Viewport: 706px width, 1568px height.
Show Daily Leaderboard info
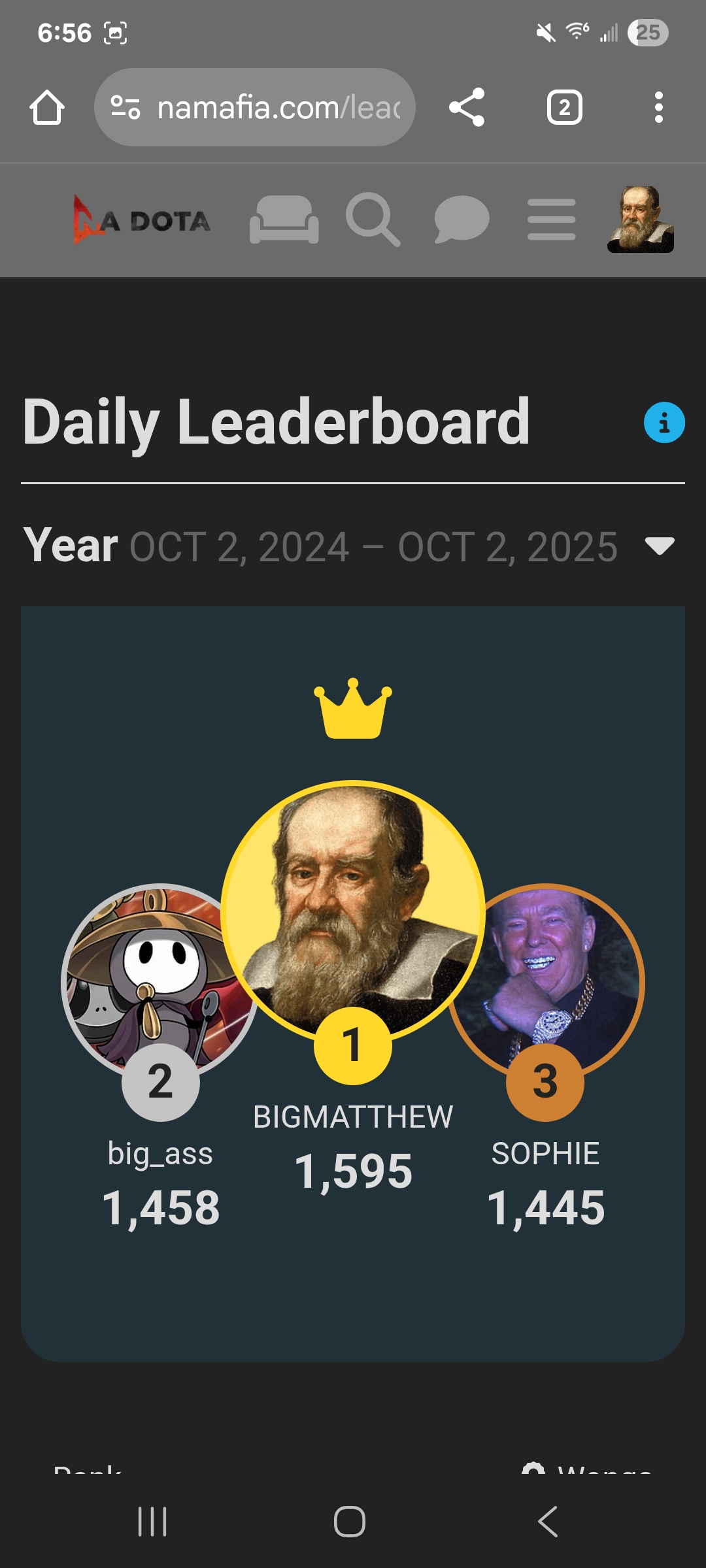click(664, 423)
